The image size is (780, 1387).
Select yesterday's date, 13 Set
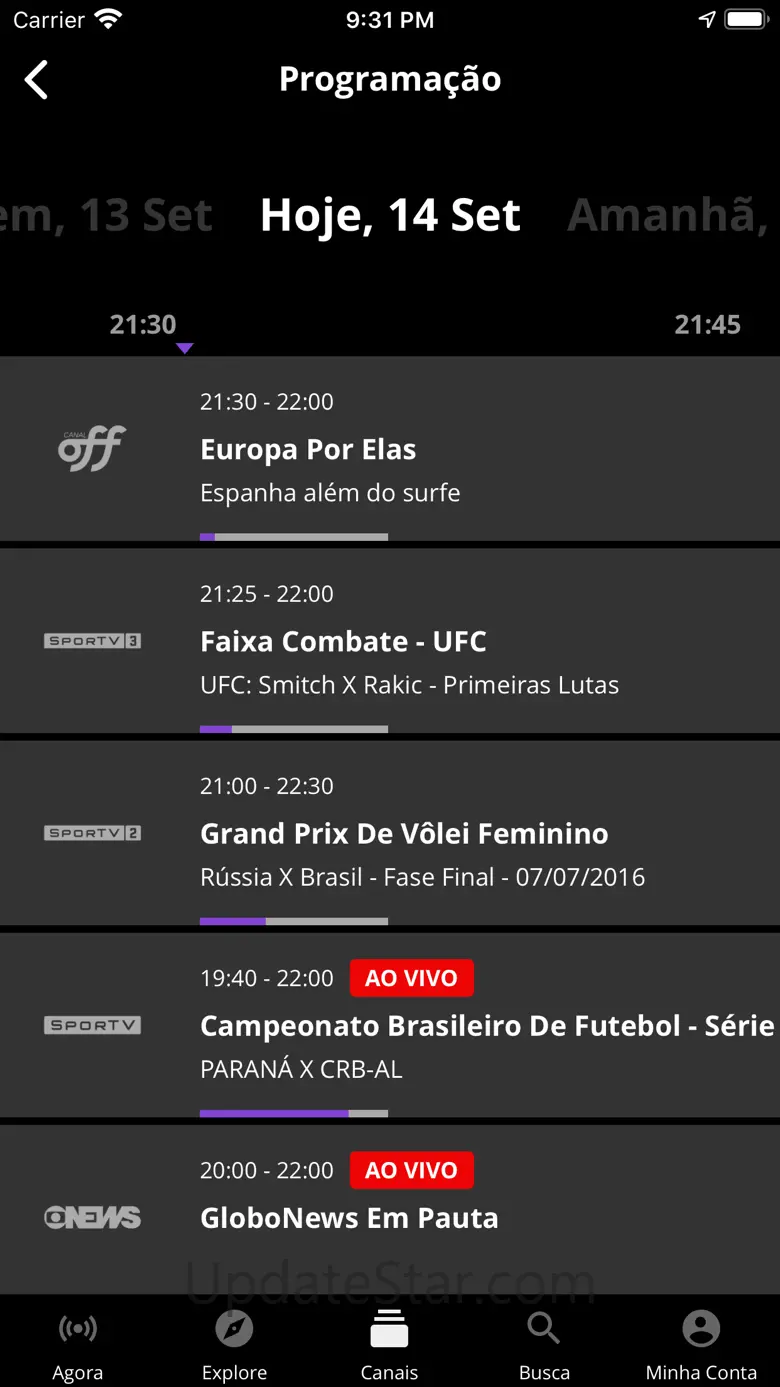[106, 215]
